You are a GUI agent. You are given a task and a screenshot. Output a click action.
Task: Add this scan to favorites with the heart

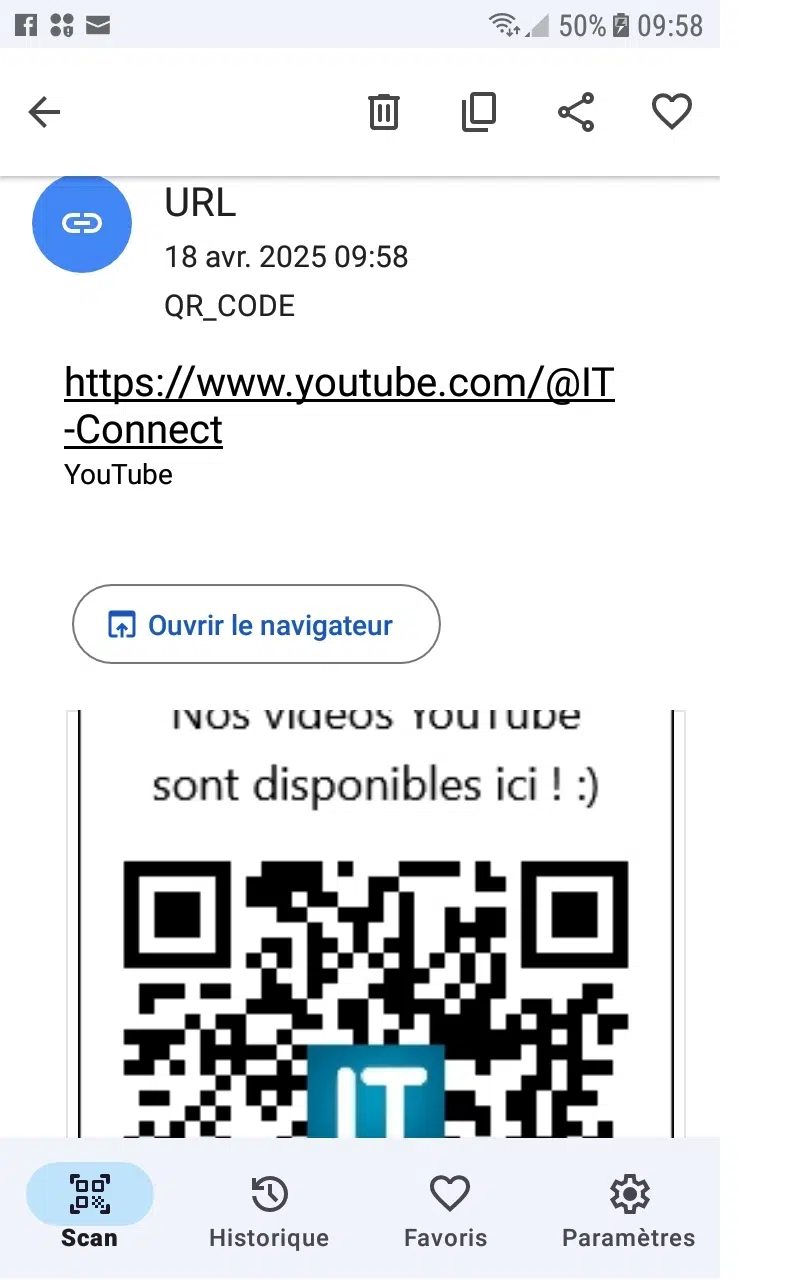(672, 112)
